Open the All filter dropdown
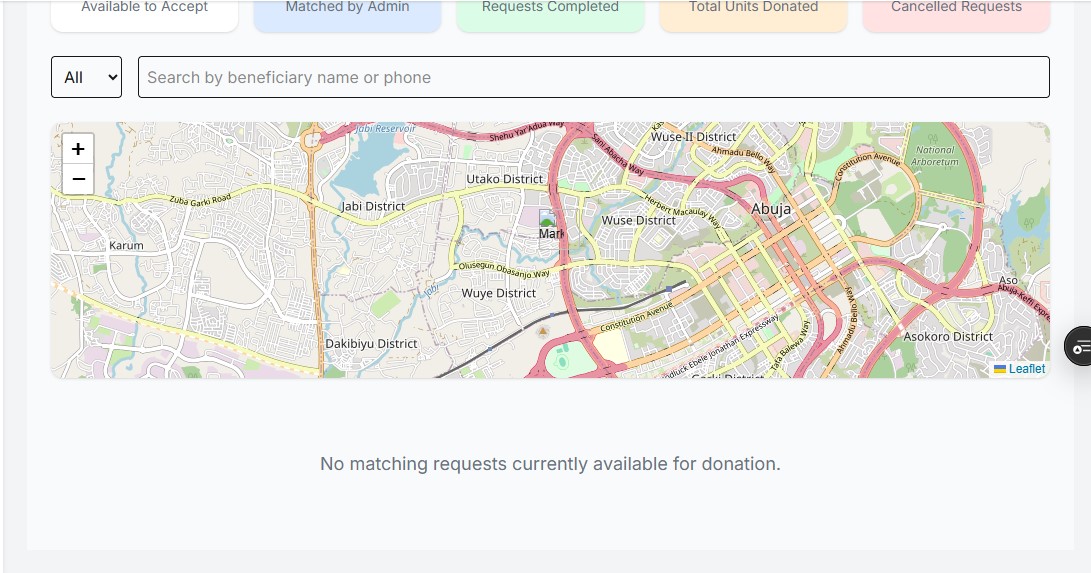 point(86,77)
